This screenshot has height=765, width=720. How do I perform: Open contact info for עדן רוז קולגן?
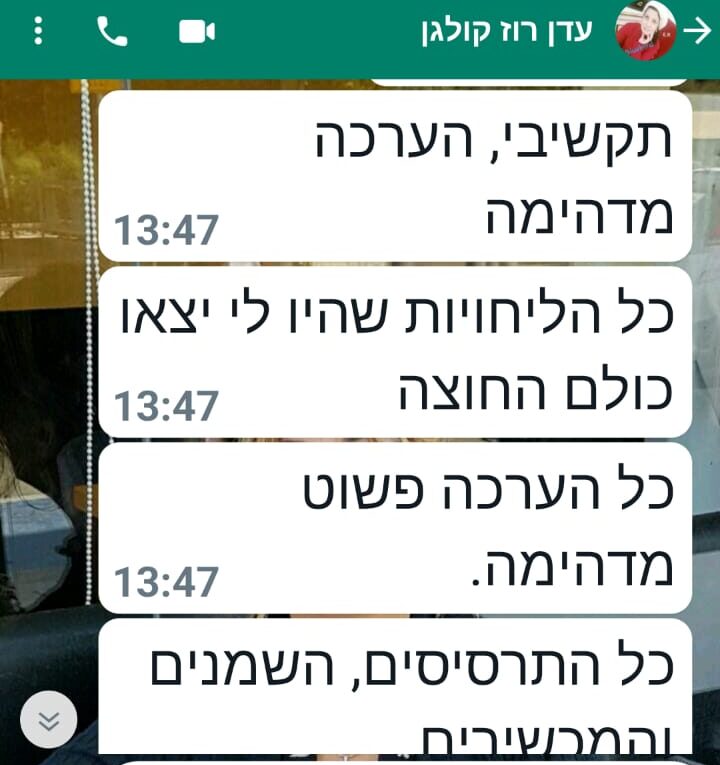click(x=507, y=31)
